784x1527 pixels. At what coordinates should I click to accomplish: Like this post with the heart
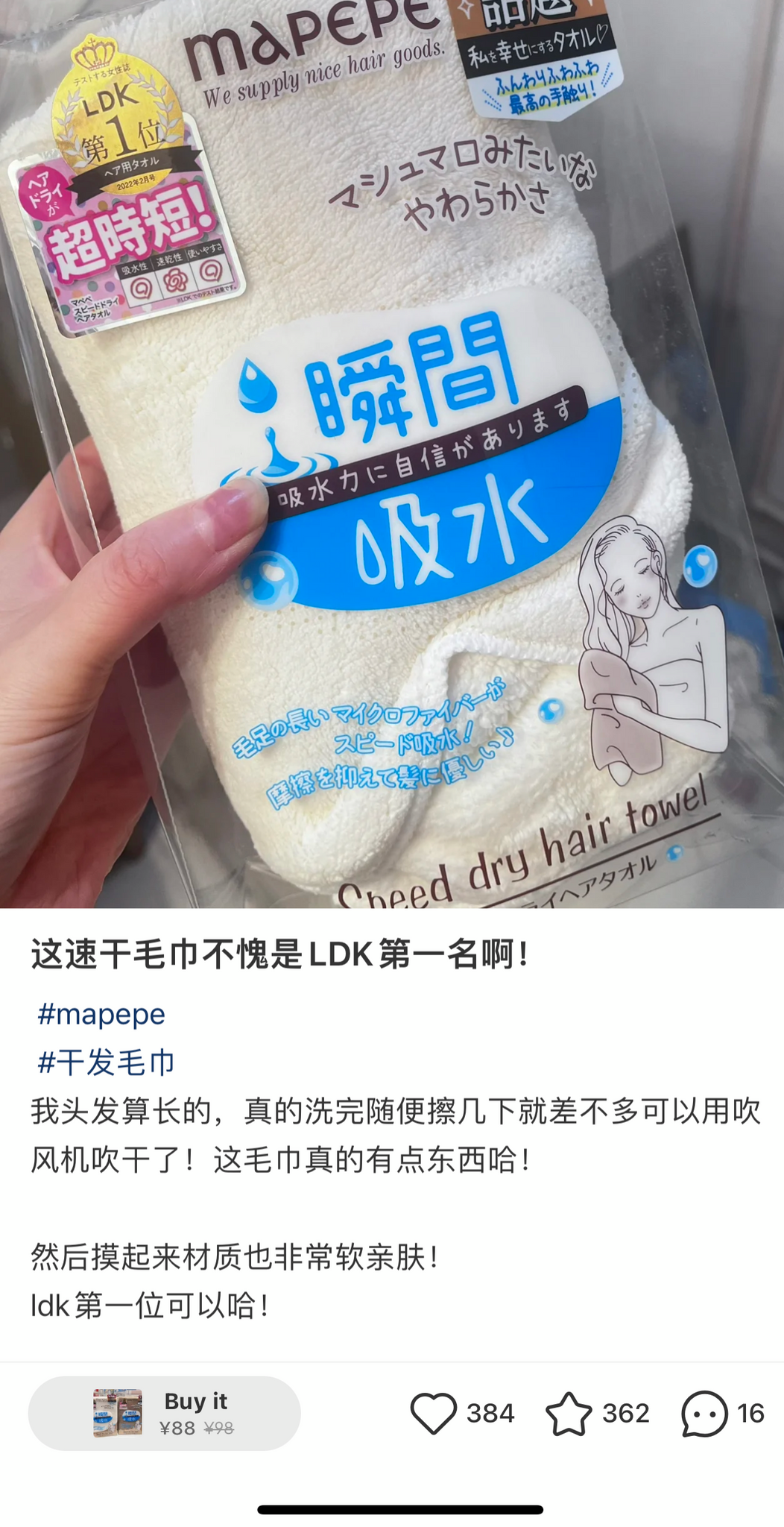(x=433, y=1413)
